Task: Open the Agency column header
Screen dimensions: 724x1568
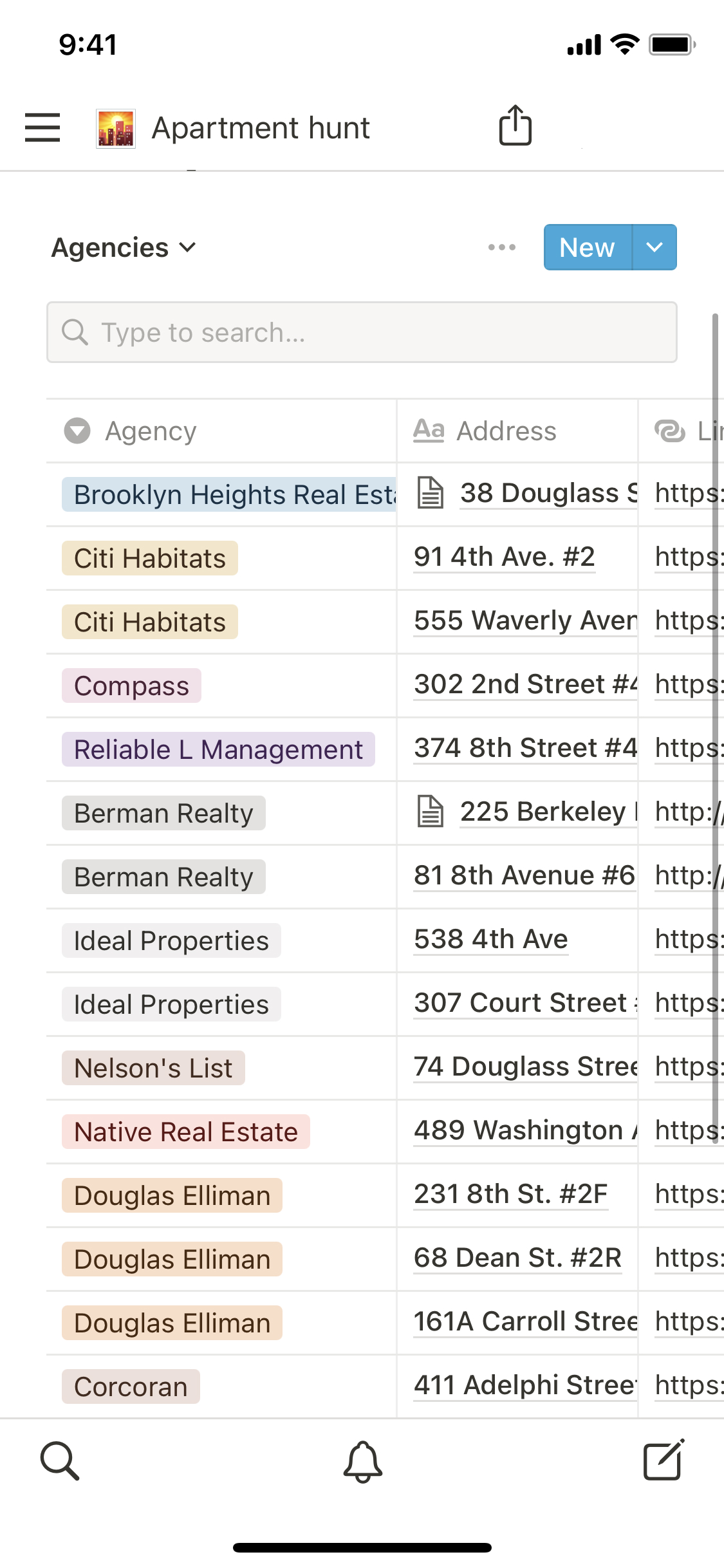Action: 151,431
